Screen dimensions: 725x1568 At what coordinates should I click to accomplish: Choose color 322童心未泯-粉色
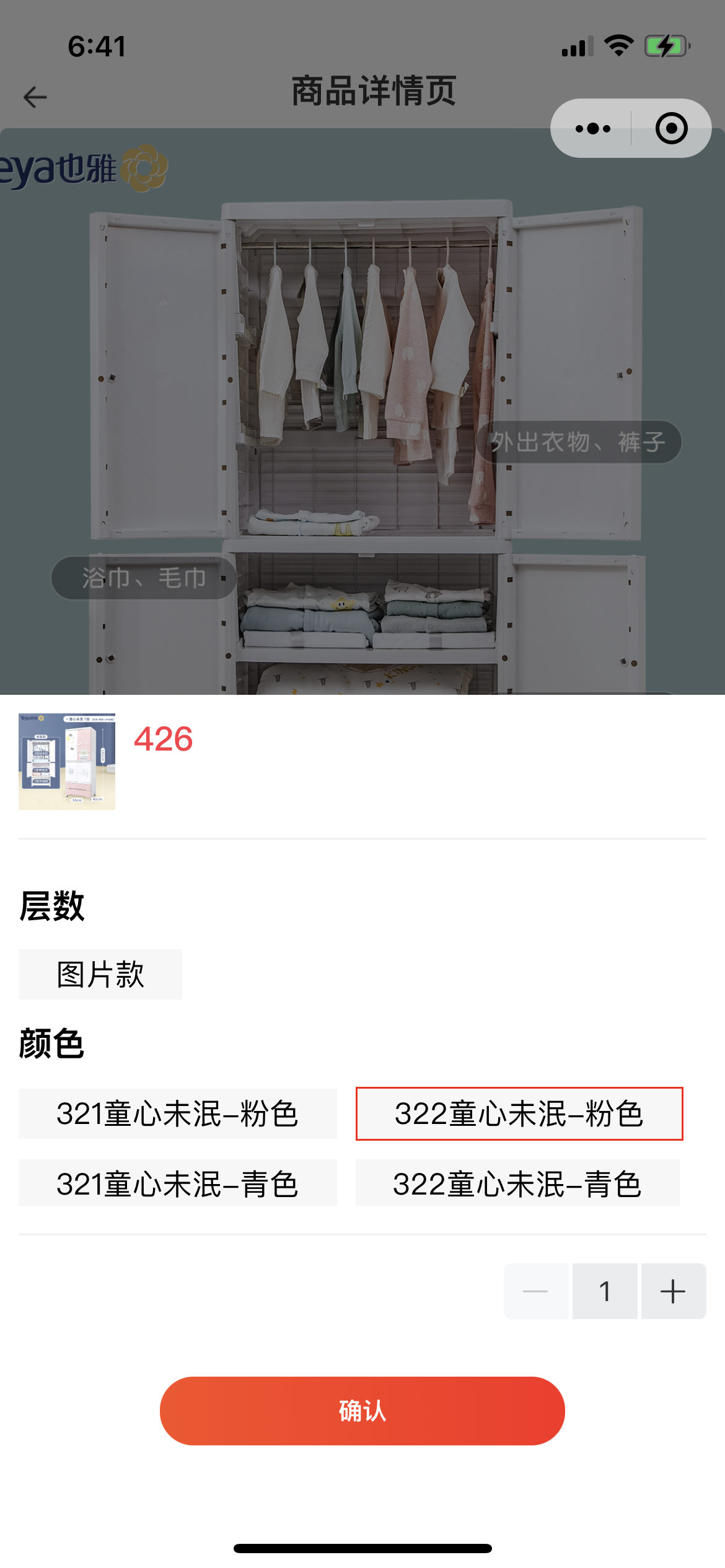[x=519, y=1114]
